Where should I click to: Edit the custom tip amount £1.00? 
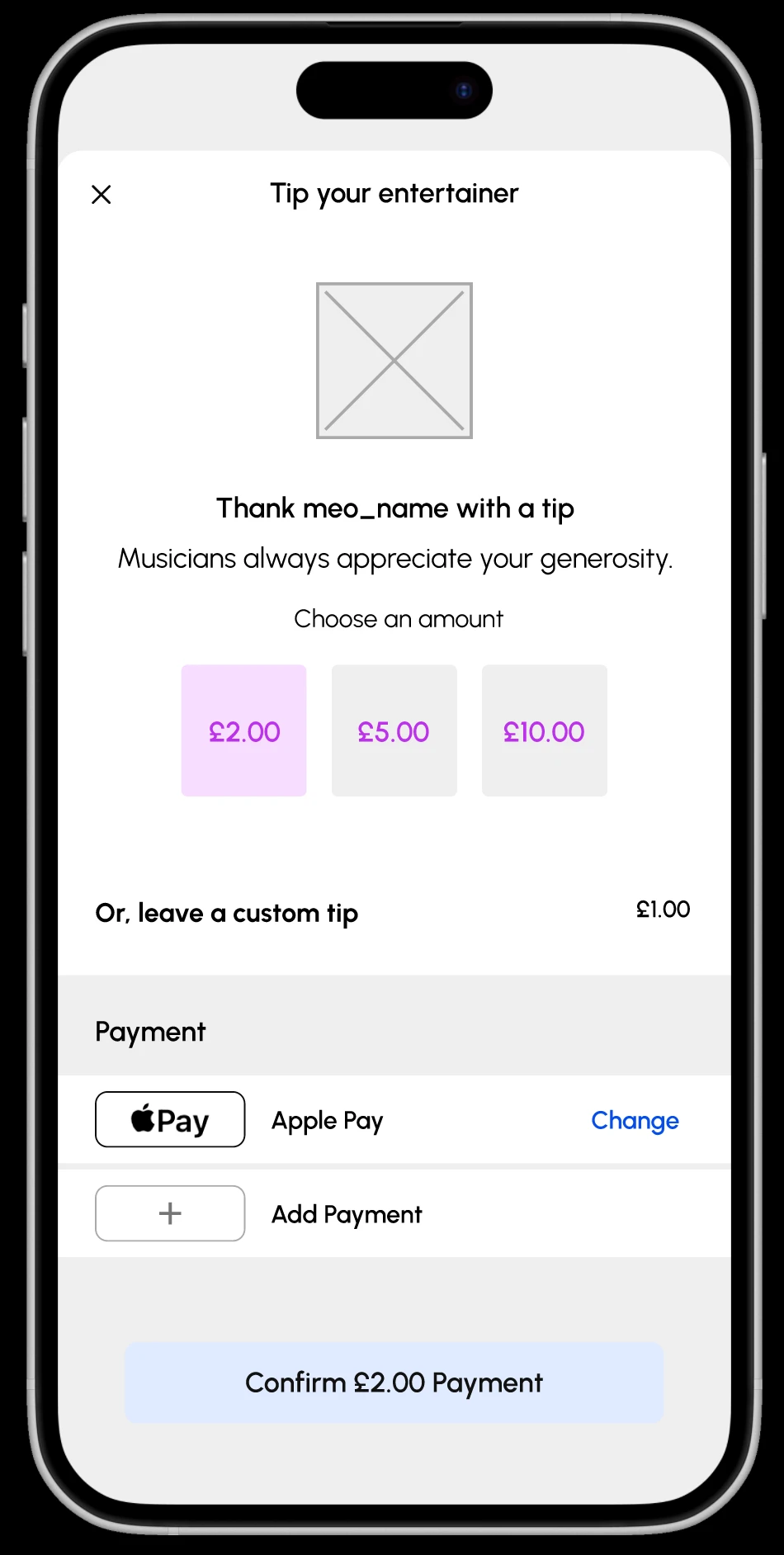point(663,910)
